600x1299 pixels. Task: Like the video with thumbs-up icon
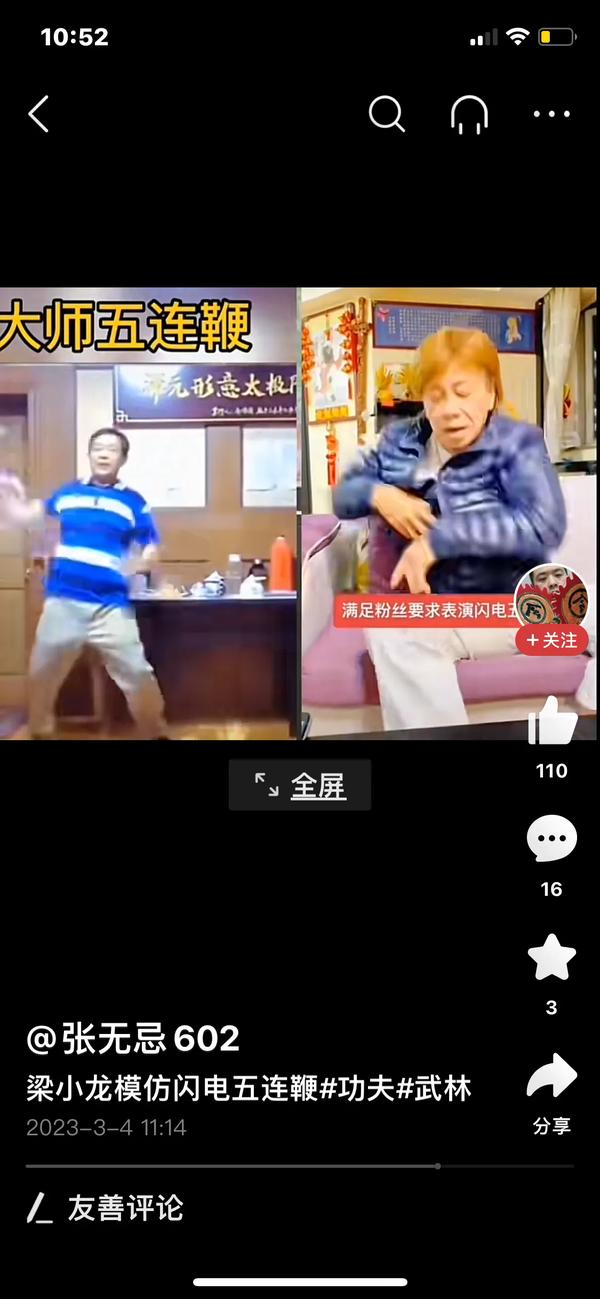(x=552, y=720)
